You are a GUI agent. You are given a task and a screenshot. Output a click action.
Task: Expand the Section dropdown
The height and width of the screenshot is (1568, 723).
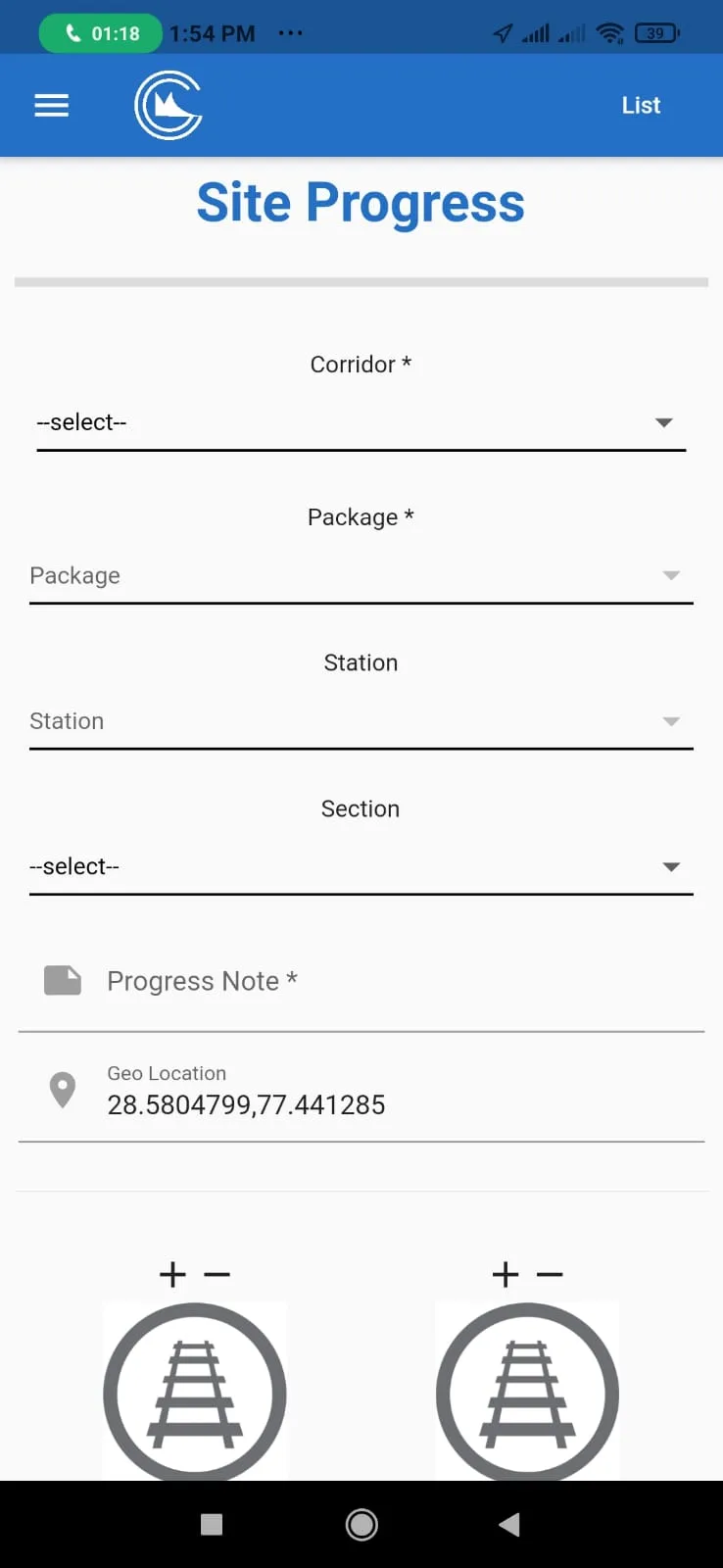(x=361, y=866)
